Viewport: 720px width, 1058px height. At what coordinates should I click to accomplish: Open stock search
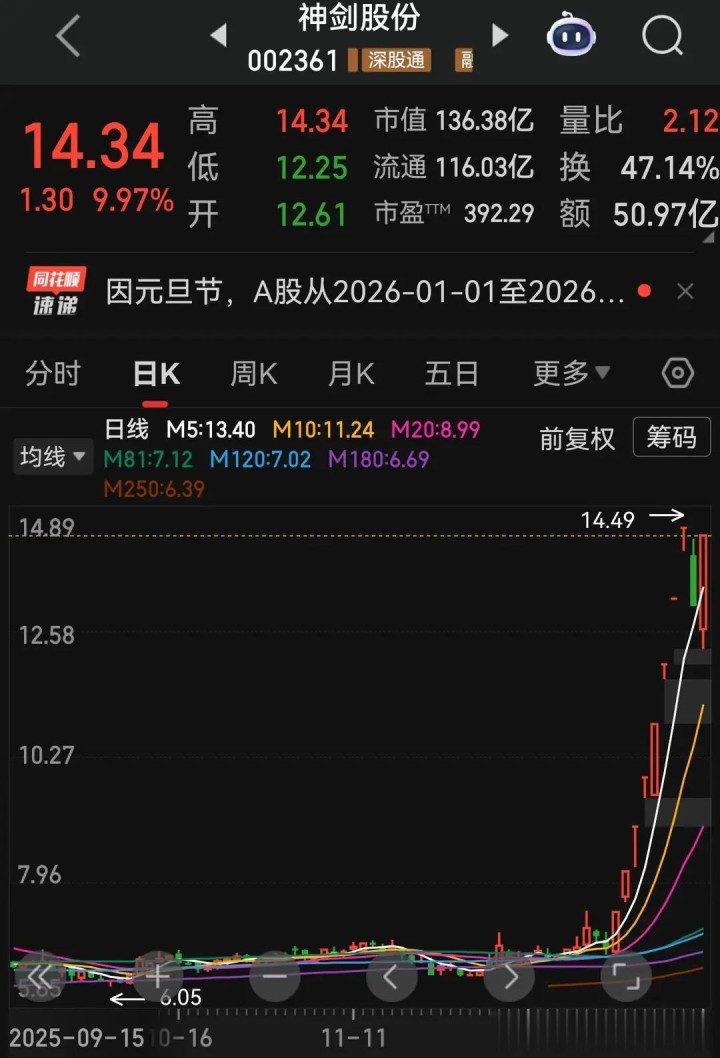(662, 37)
